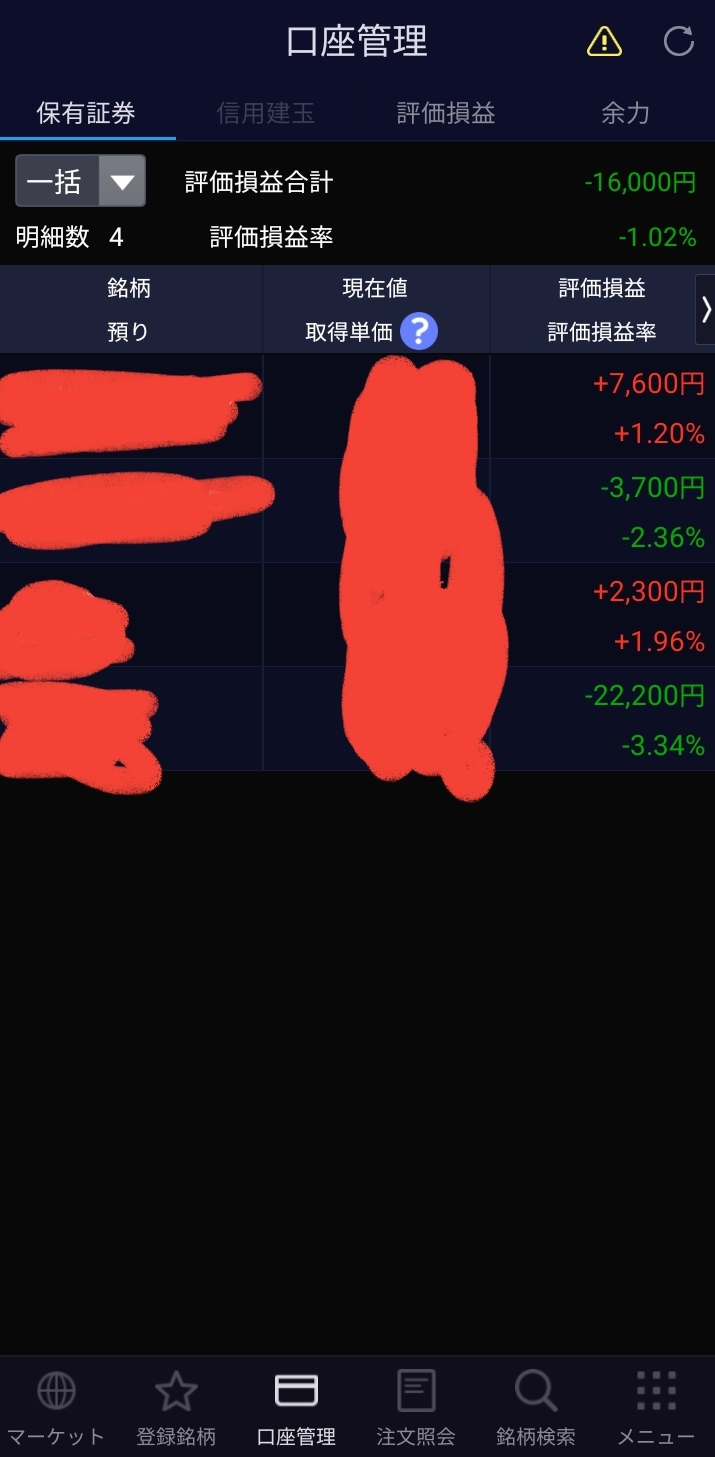Tap the right chevron to show more columns

[x=706, y=310]
